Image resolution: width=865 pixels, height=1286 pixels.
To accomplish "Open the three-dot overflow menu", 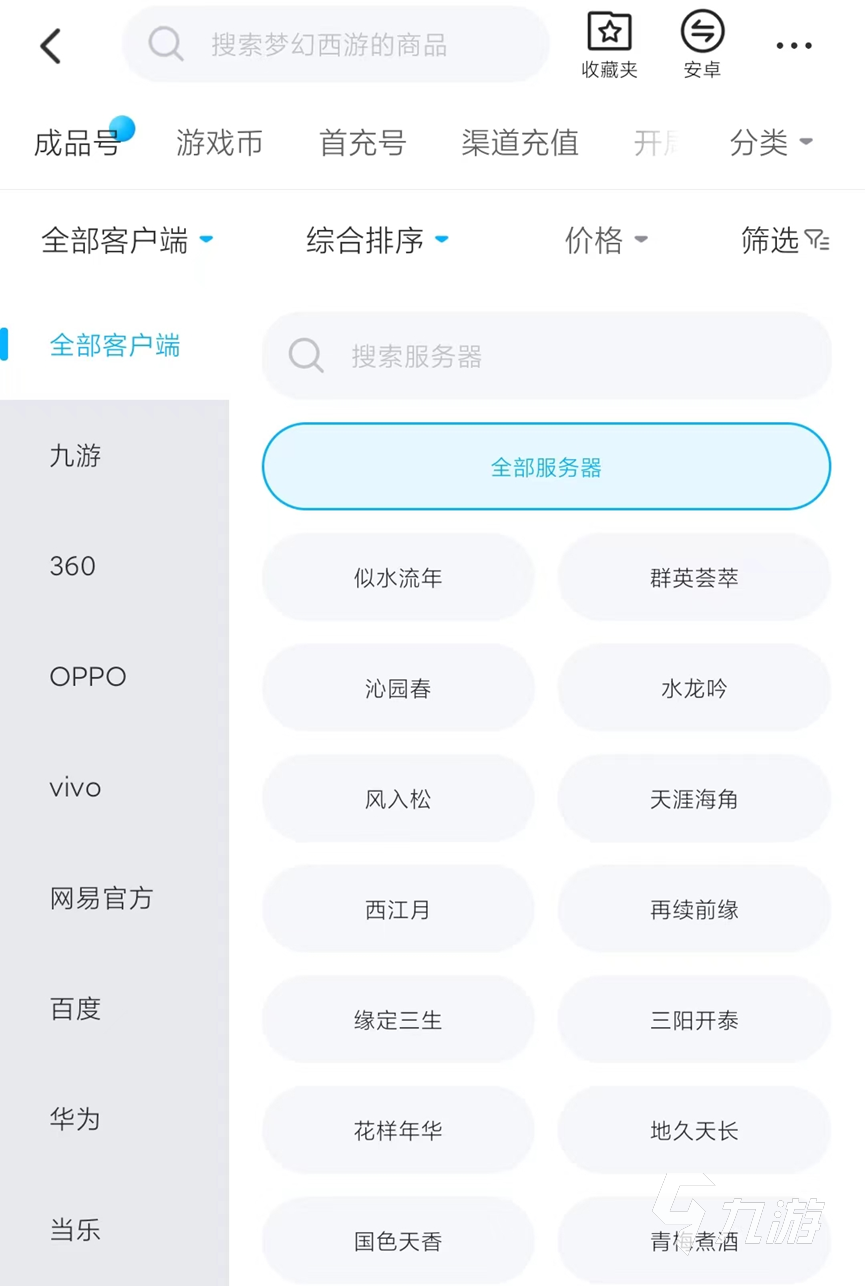I will tap(794, 46).
